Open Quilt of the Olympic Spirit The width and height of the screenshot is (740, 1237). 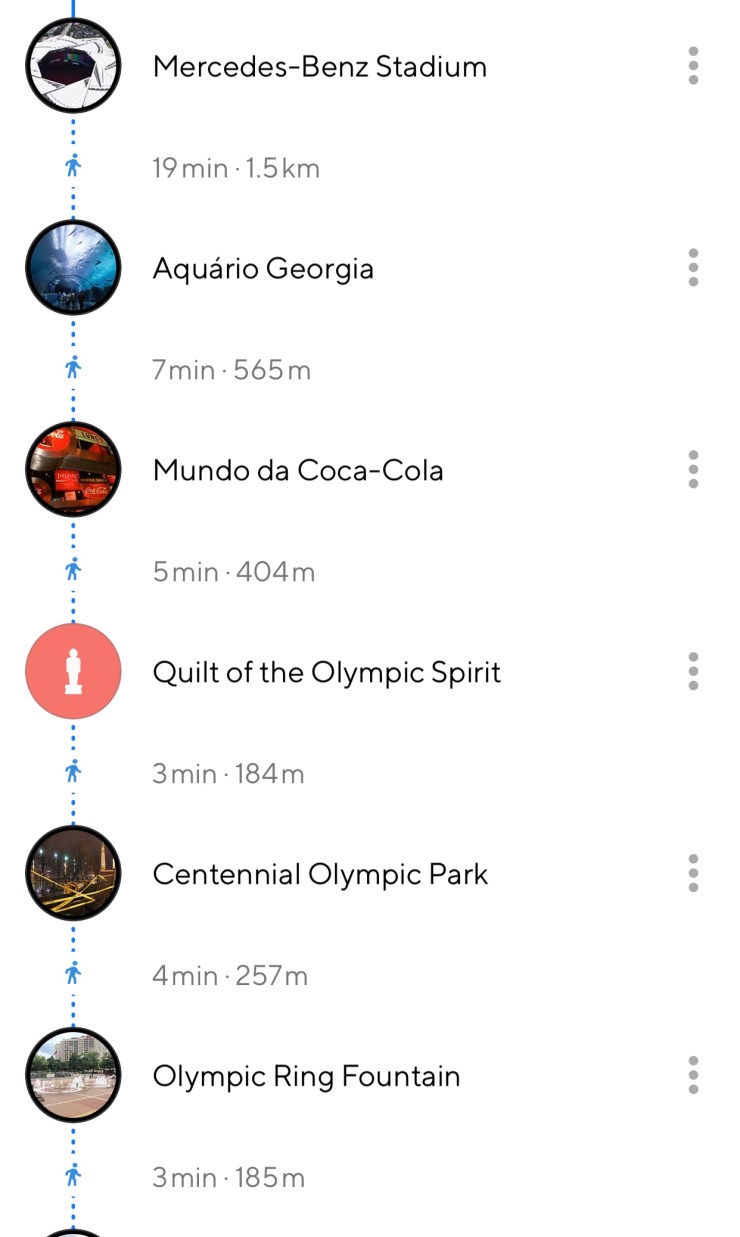point(326,673)
